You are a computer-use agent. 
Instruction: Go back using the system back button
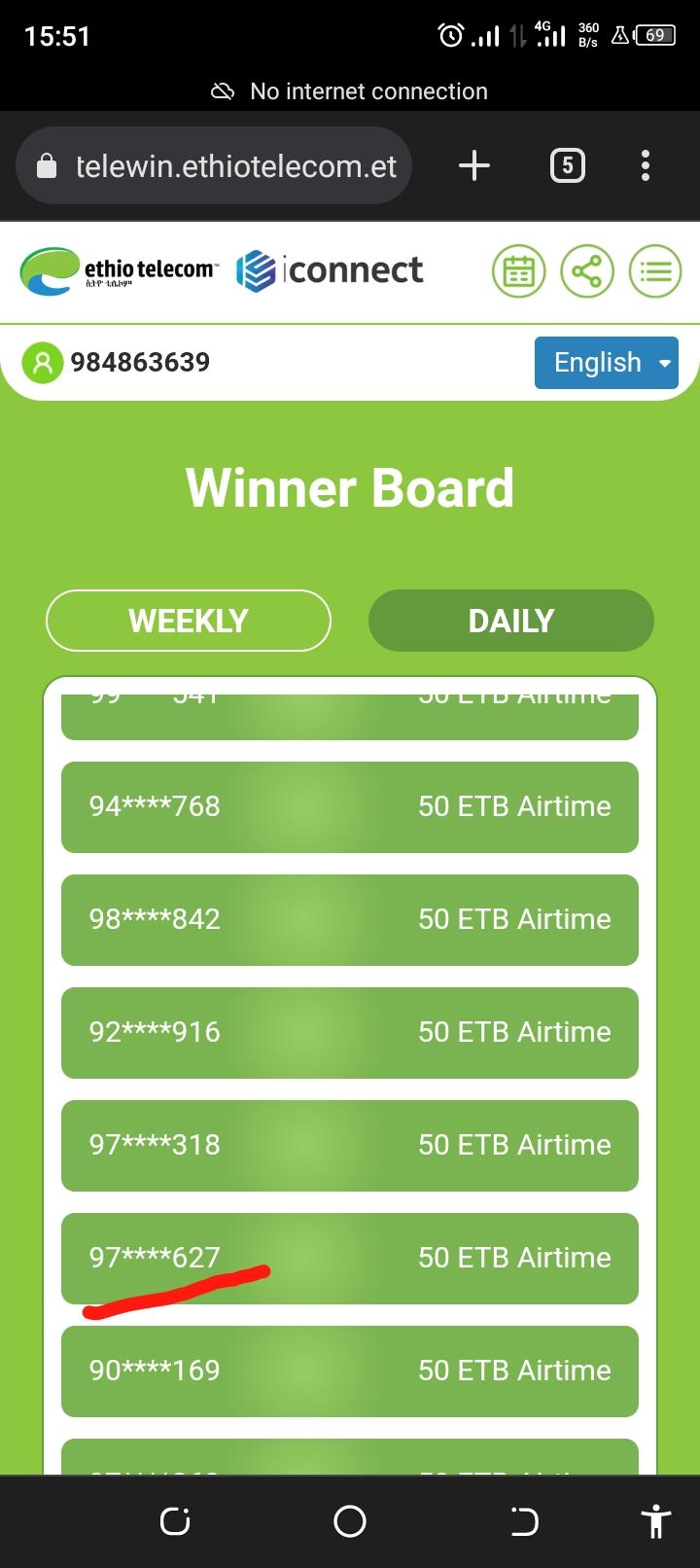tap(524, 1521)
